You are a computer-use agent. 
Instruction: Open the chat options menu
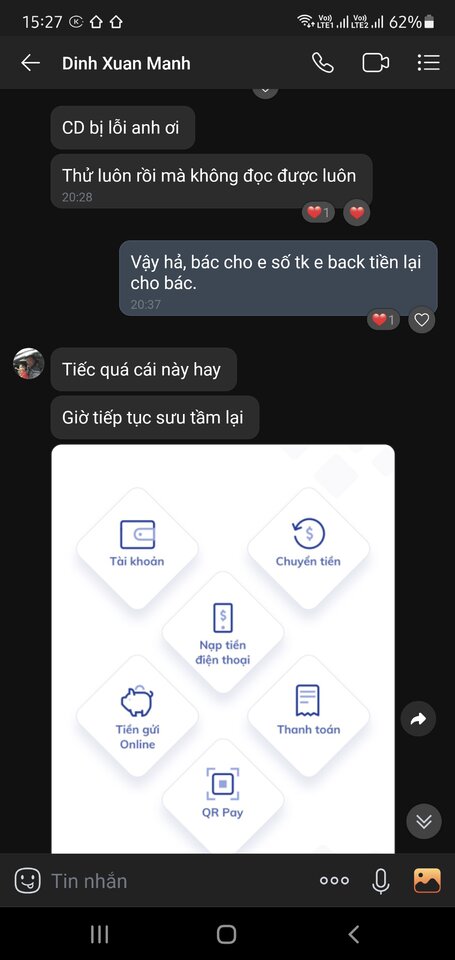428,63
